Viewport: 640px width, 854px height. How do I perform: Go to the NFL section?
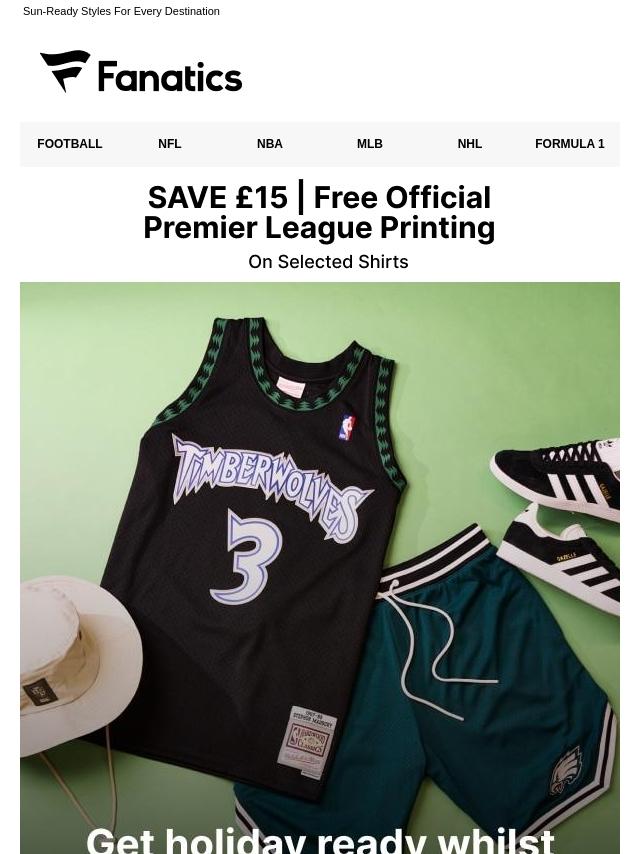pyautogui.click(x=170, y=144)
